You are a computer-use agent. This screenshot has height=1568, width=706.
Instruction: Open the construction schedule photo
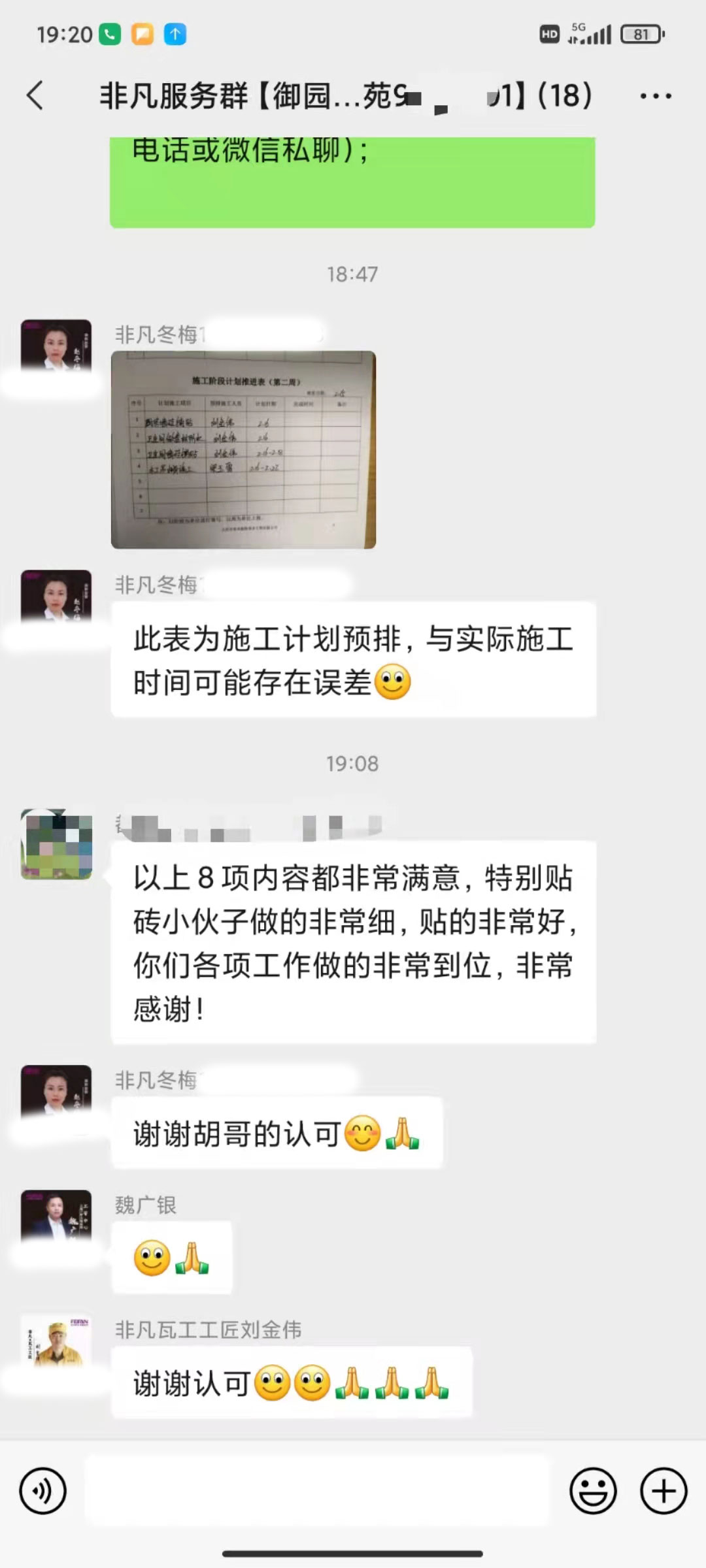243,449
